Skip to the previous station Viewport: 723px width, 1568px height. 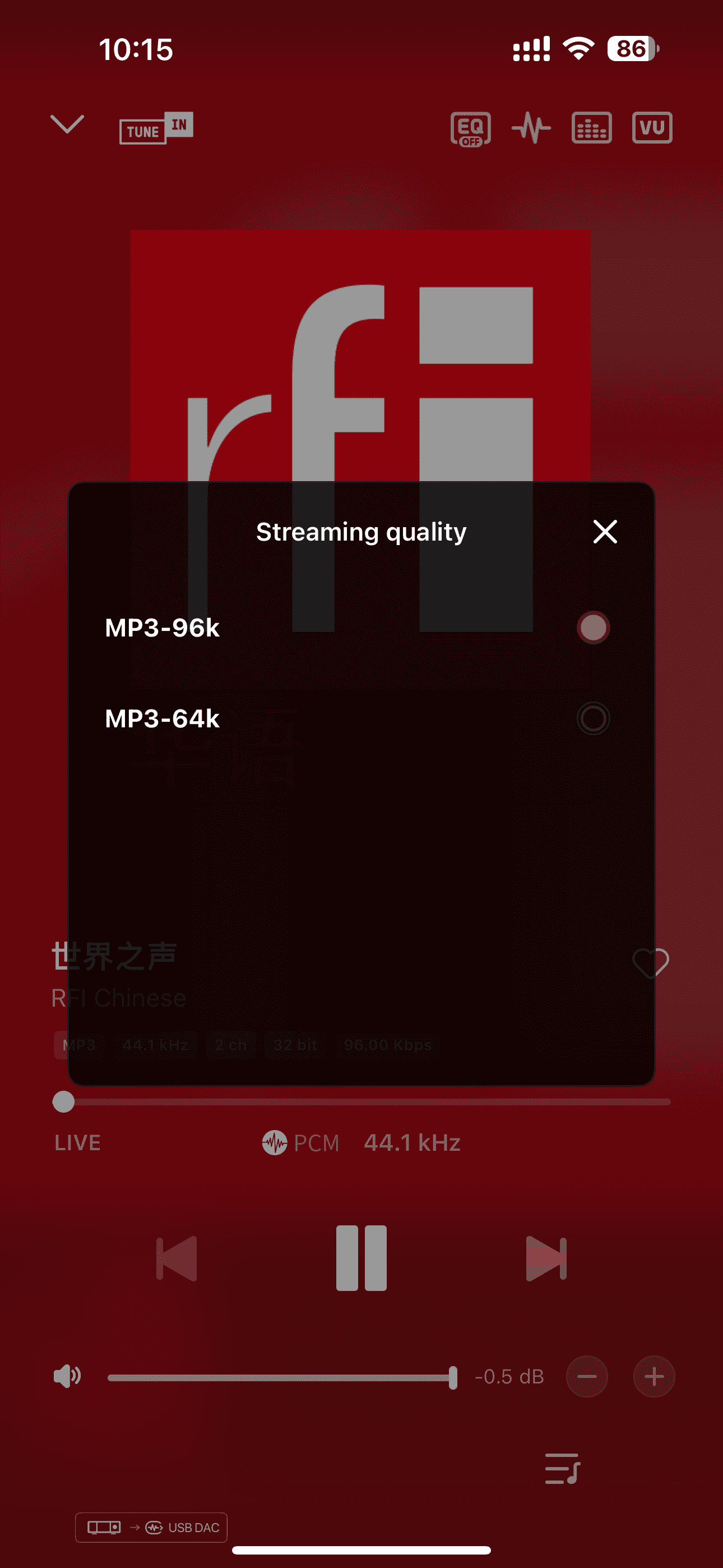point(177,1258)
